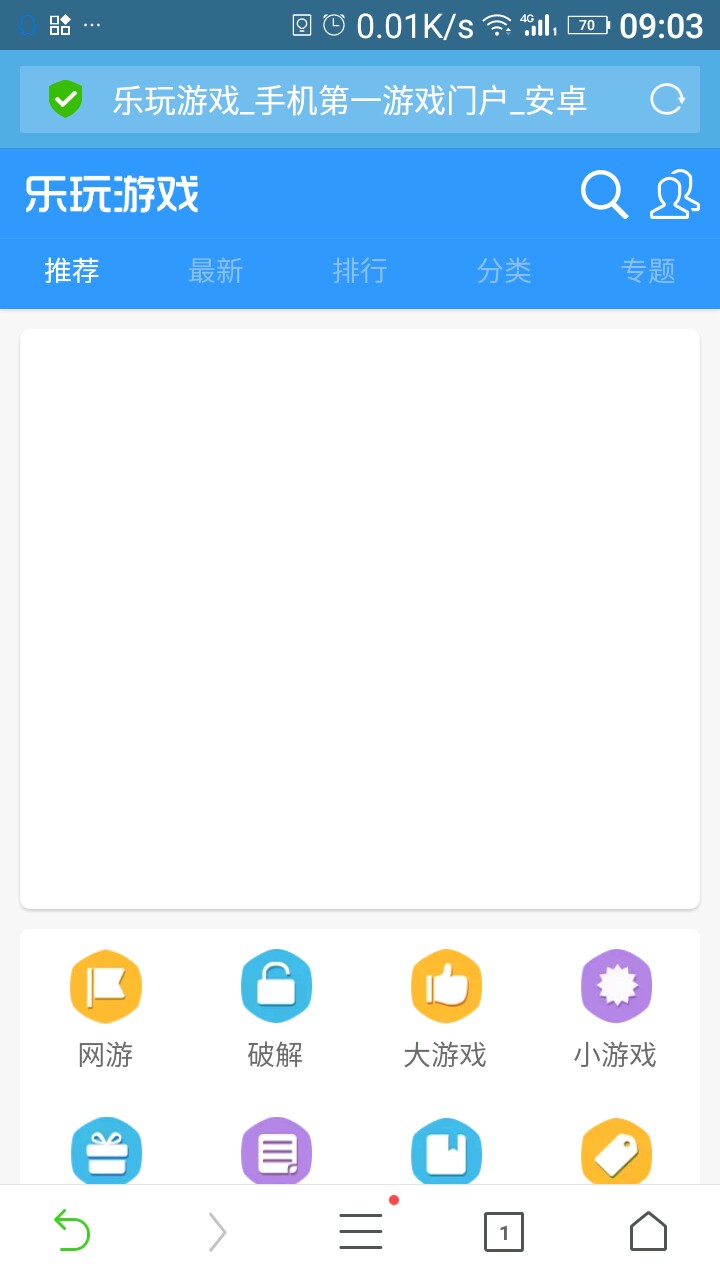
Task: Open the browser menu
Action: (x=361, y=1231)
